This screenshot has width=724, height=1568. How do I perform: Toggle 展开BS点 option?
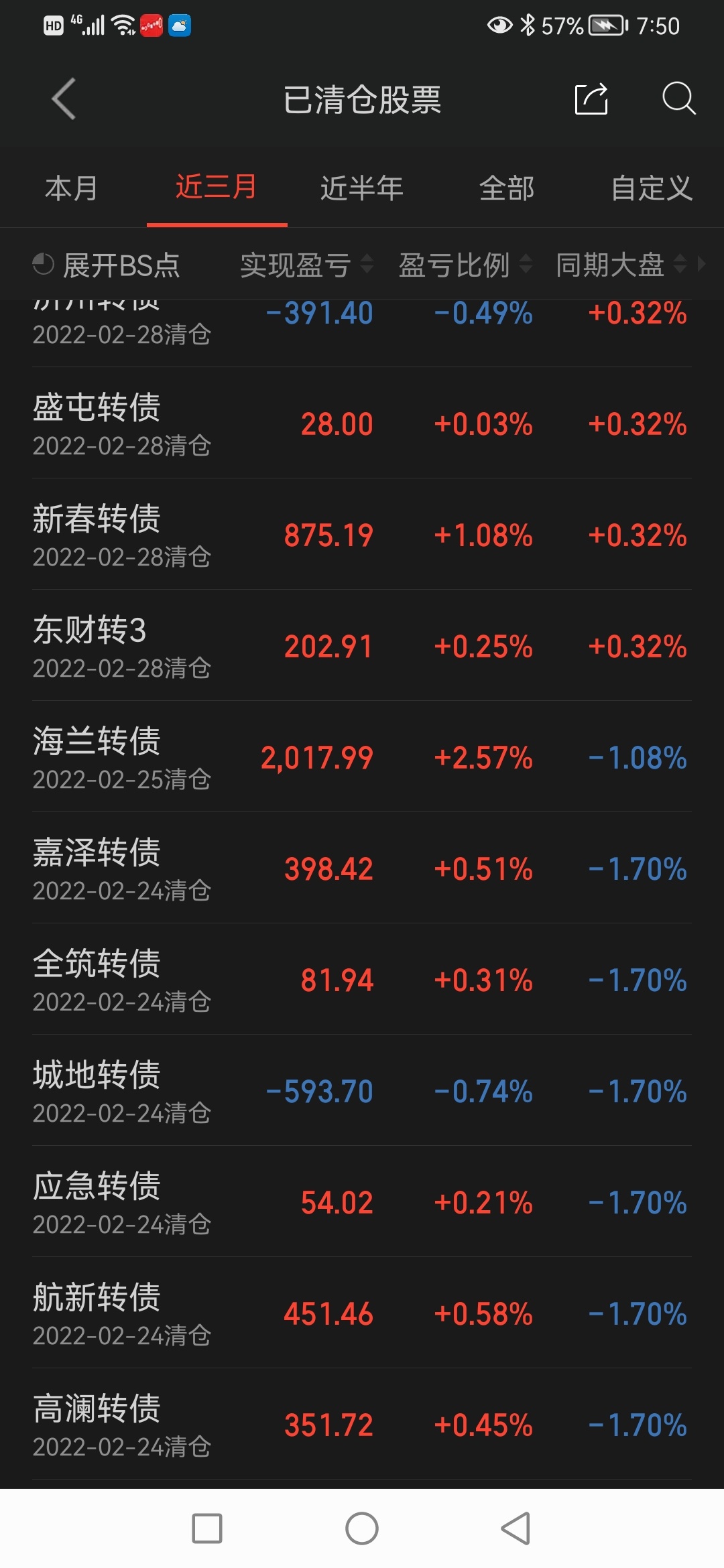click(106, 265)
